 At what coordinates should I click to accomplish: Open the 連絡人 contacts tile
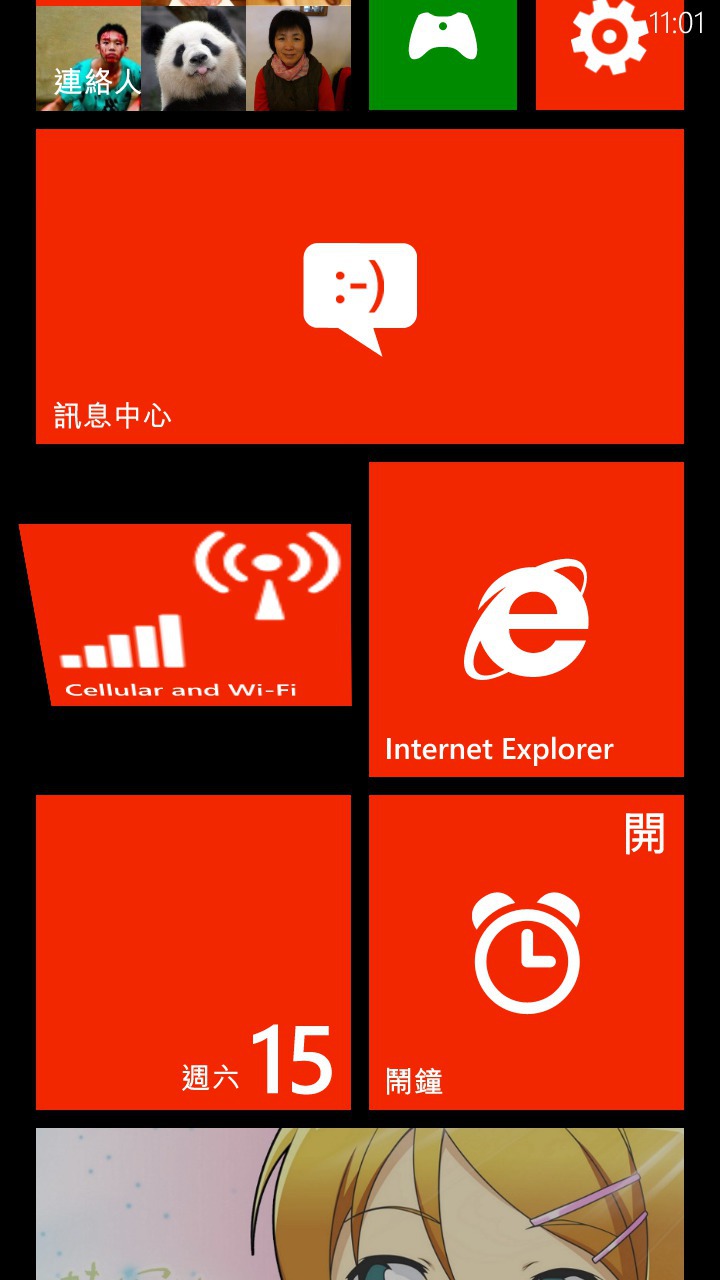(x=193, y=57)
